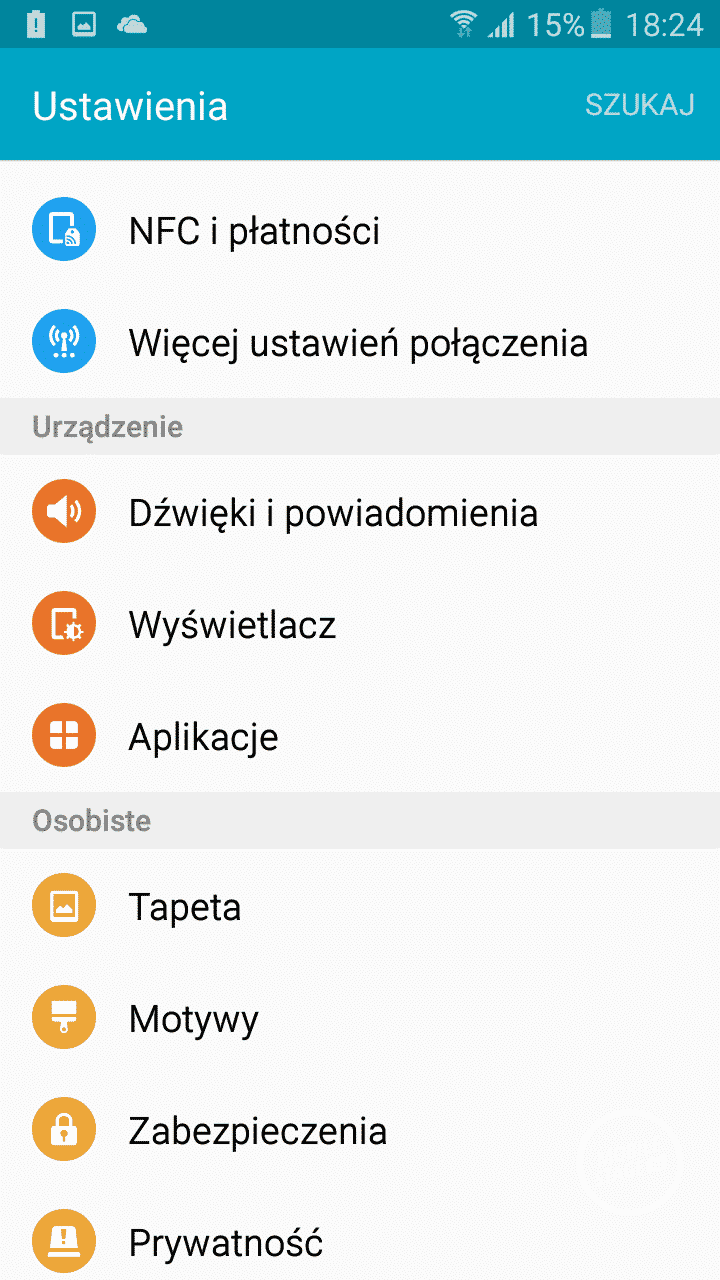Choose Motywy themes option
The image size is (720, 1280).
pos(193,1019)
